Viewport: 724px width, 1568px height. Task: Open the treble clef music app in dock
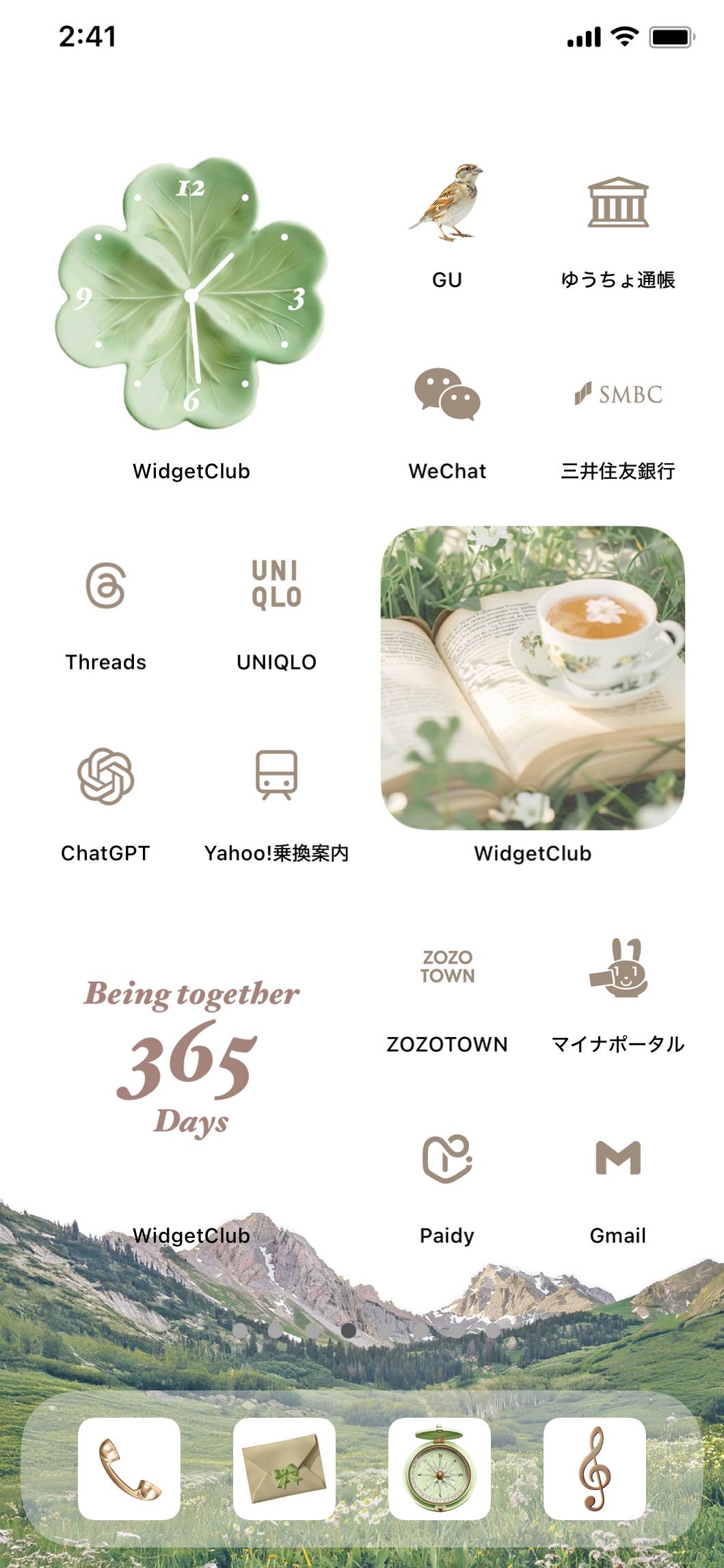594,1469
